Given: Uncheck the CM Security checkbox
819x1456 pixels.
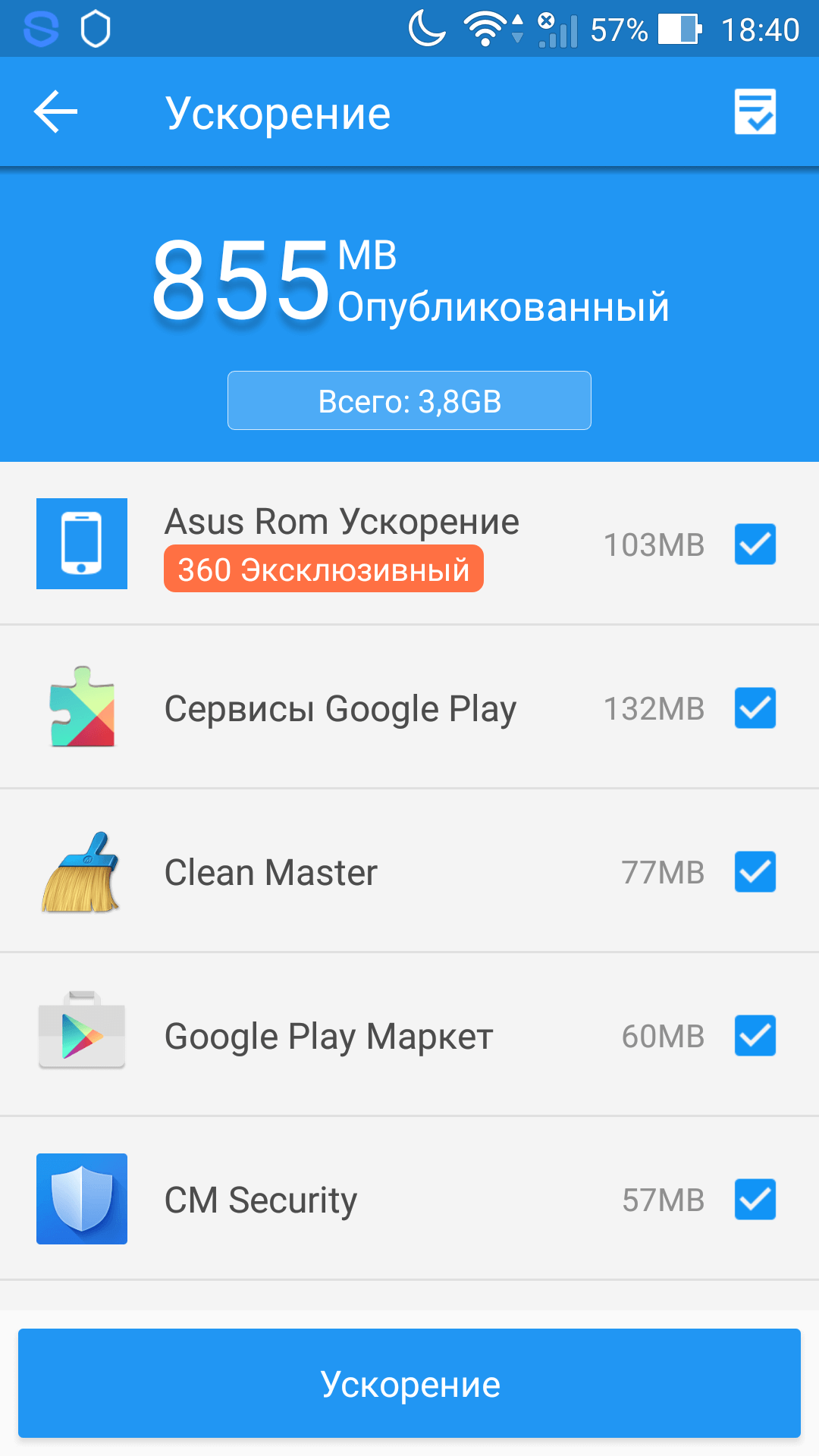Looking at the screenshot, I should point(755,1199).
